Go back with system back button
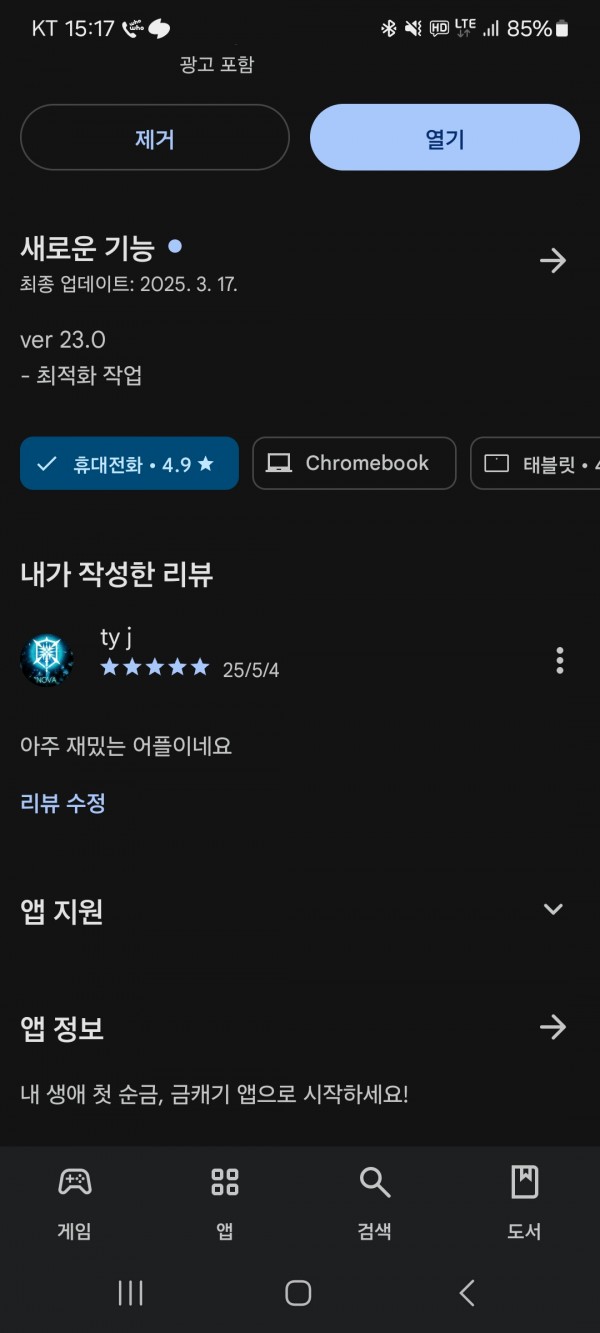The image size is (600, 1333). 467,1293
